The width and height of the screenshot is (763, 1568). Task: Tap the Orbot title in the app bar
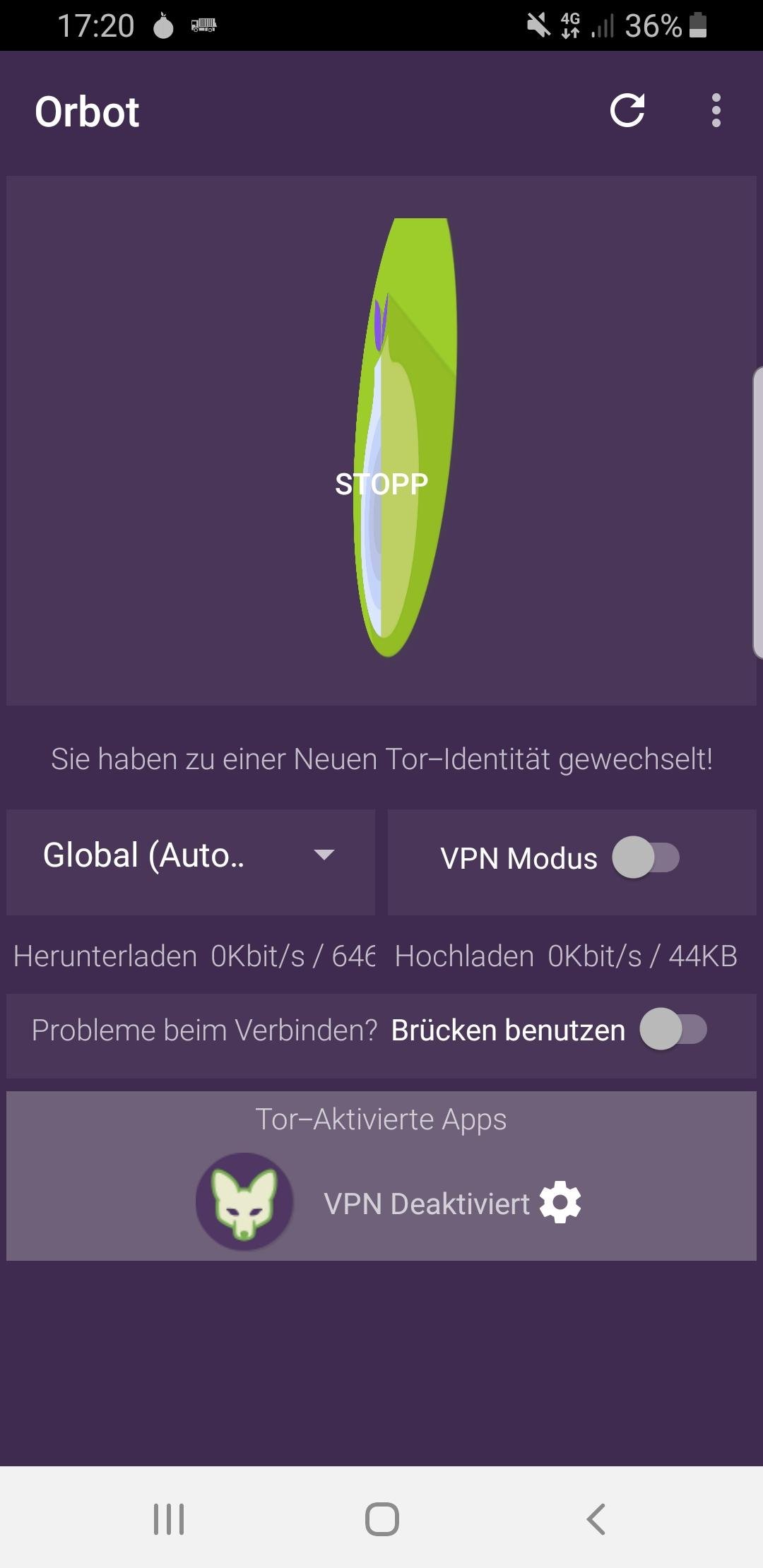tap(88, 110)
